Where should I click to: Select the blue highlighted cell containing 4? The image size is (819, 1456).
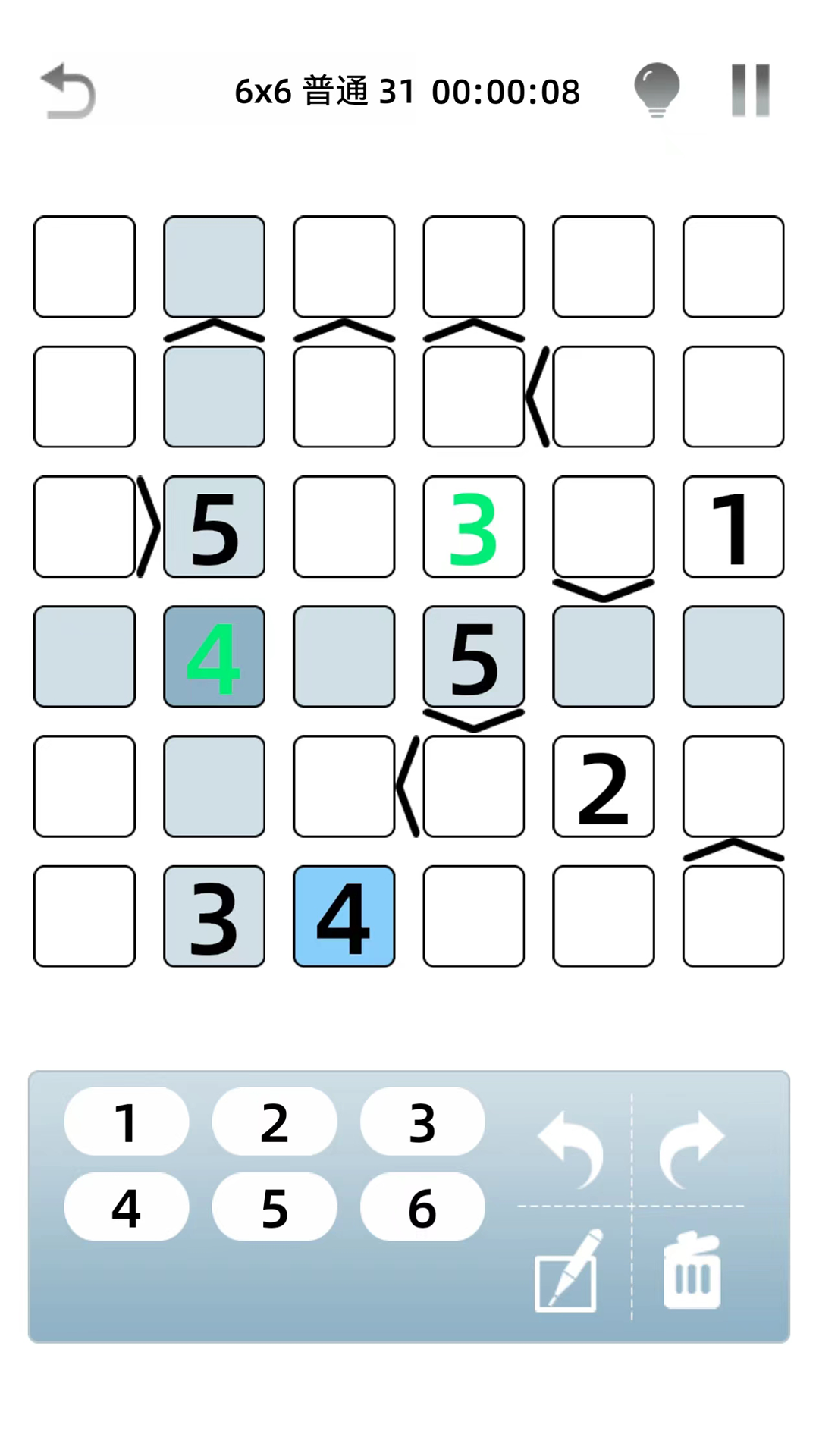(x=344, y=916)
